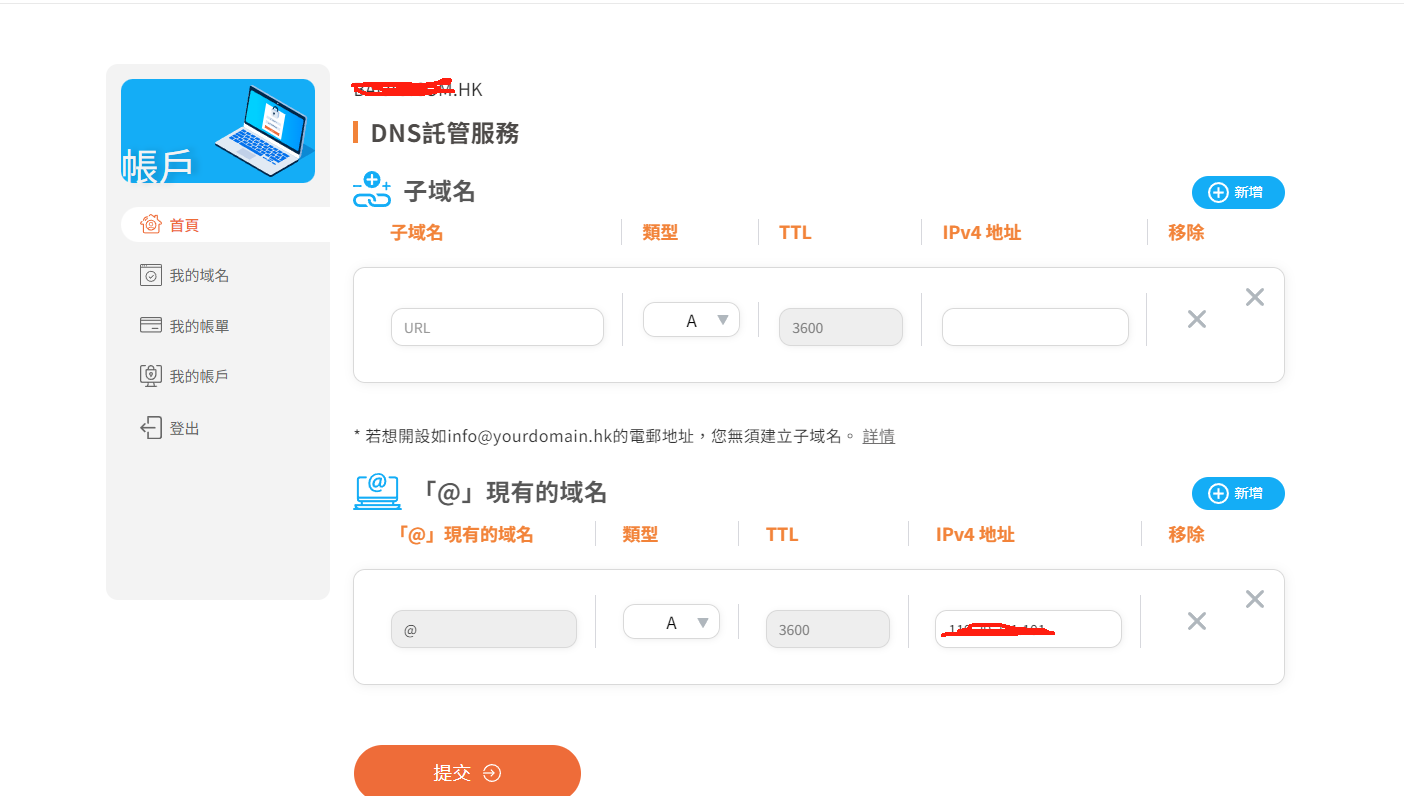Expand the 子域名 record type dropdown
This screenshot has width=1404, height=796.
click(x=691, y=321)
